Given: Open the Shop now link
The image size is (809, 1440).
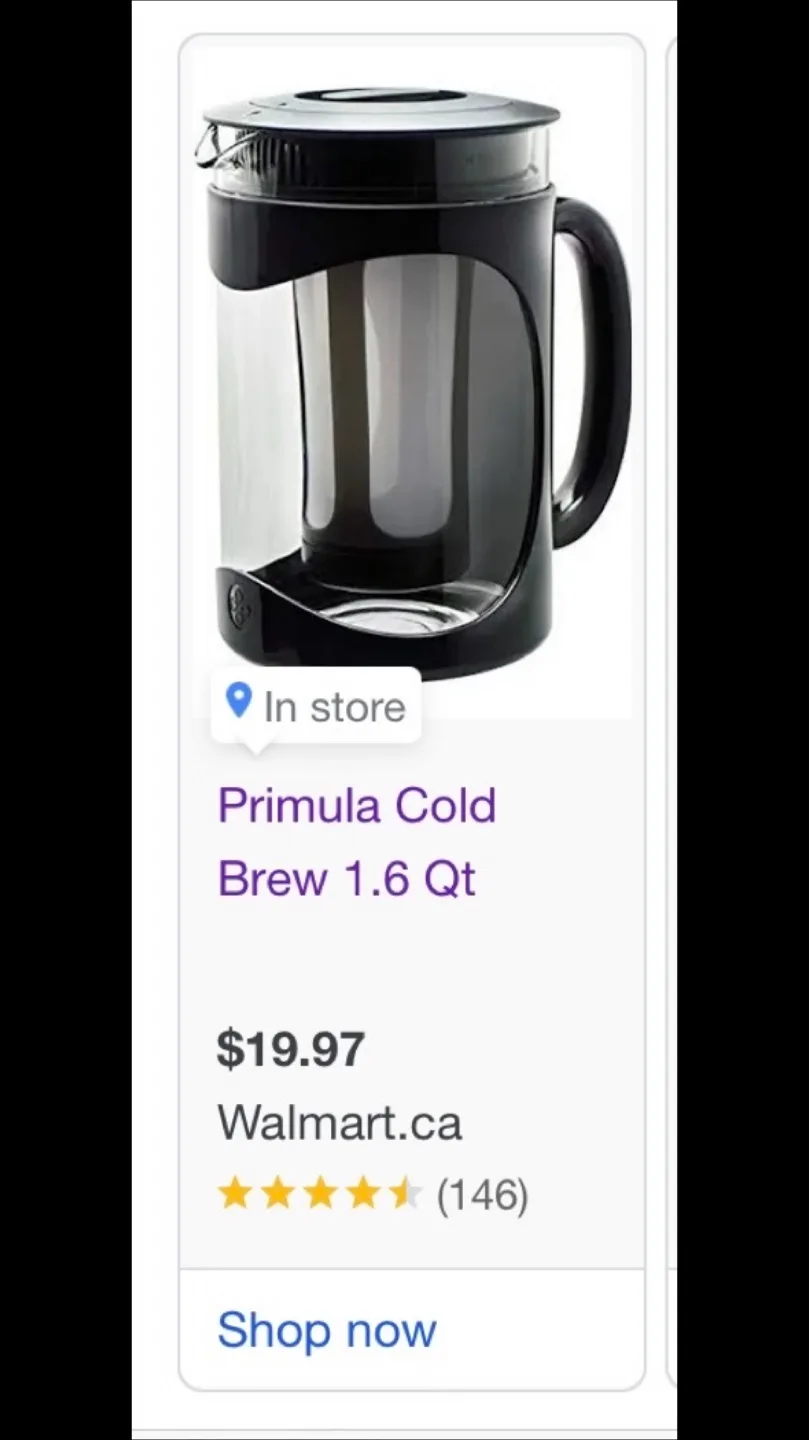Looking at the screenshot, I should 326,1329.
